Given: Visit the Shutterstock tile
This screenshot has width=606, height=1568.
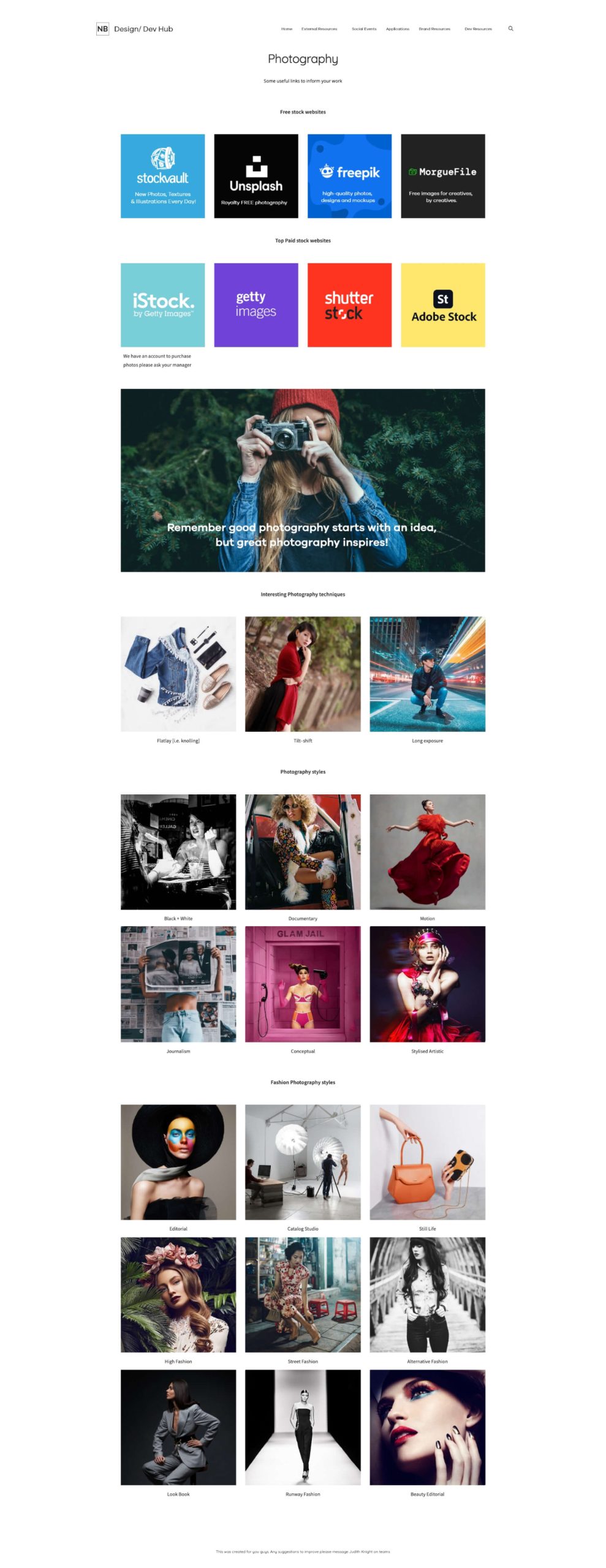Looking at the screenshot, I should (x=349, y=304).
